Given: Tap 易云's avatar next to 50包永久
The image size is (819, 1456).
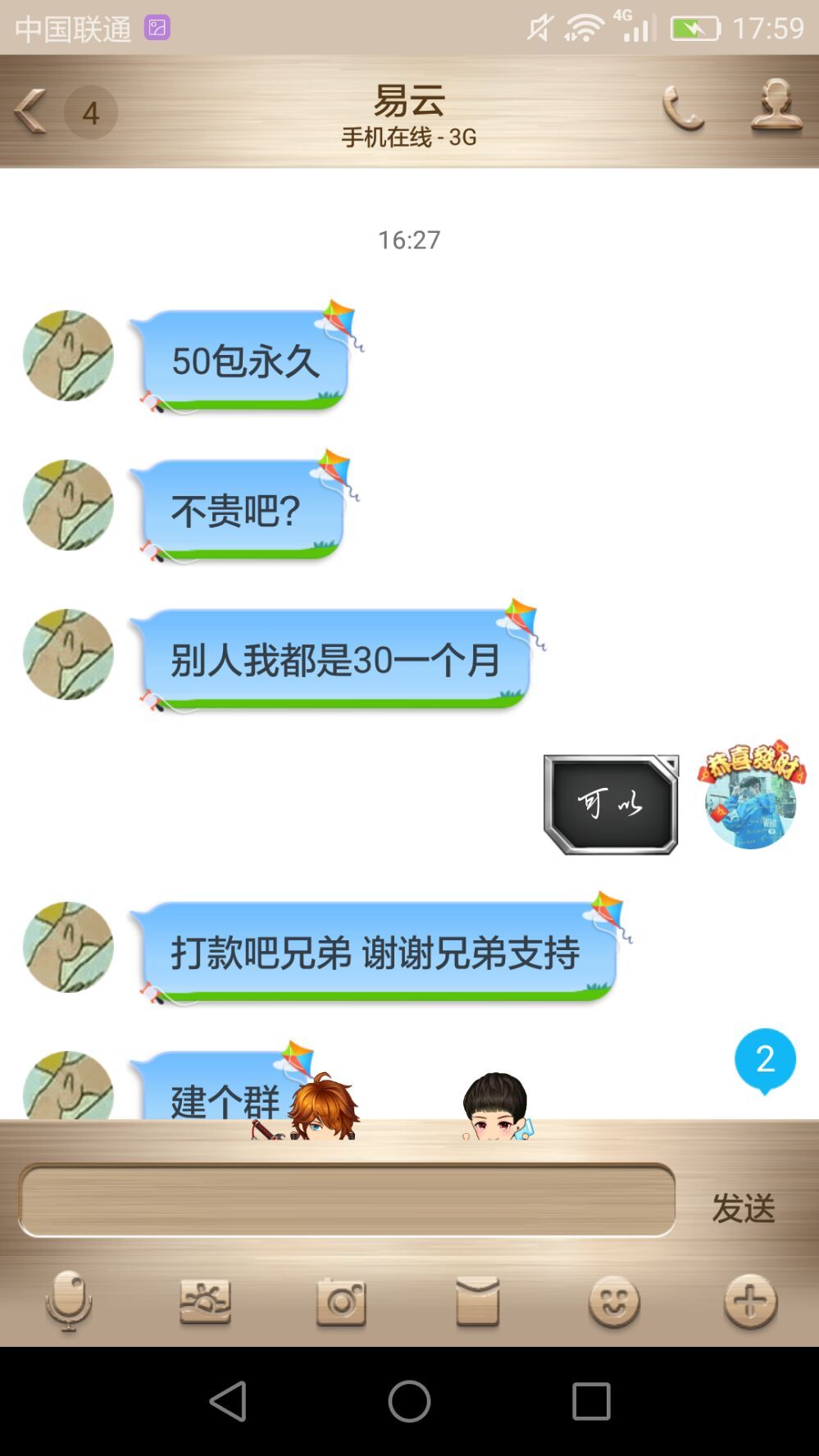Looking at the screenshot, I should point(68,355).
